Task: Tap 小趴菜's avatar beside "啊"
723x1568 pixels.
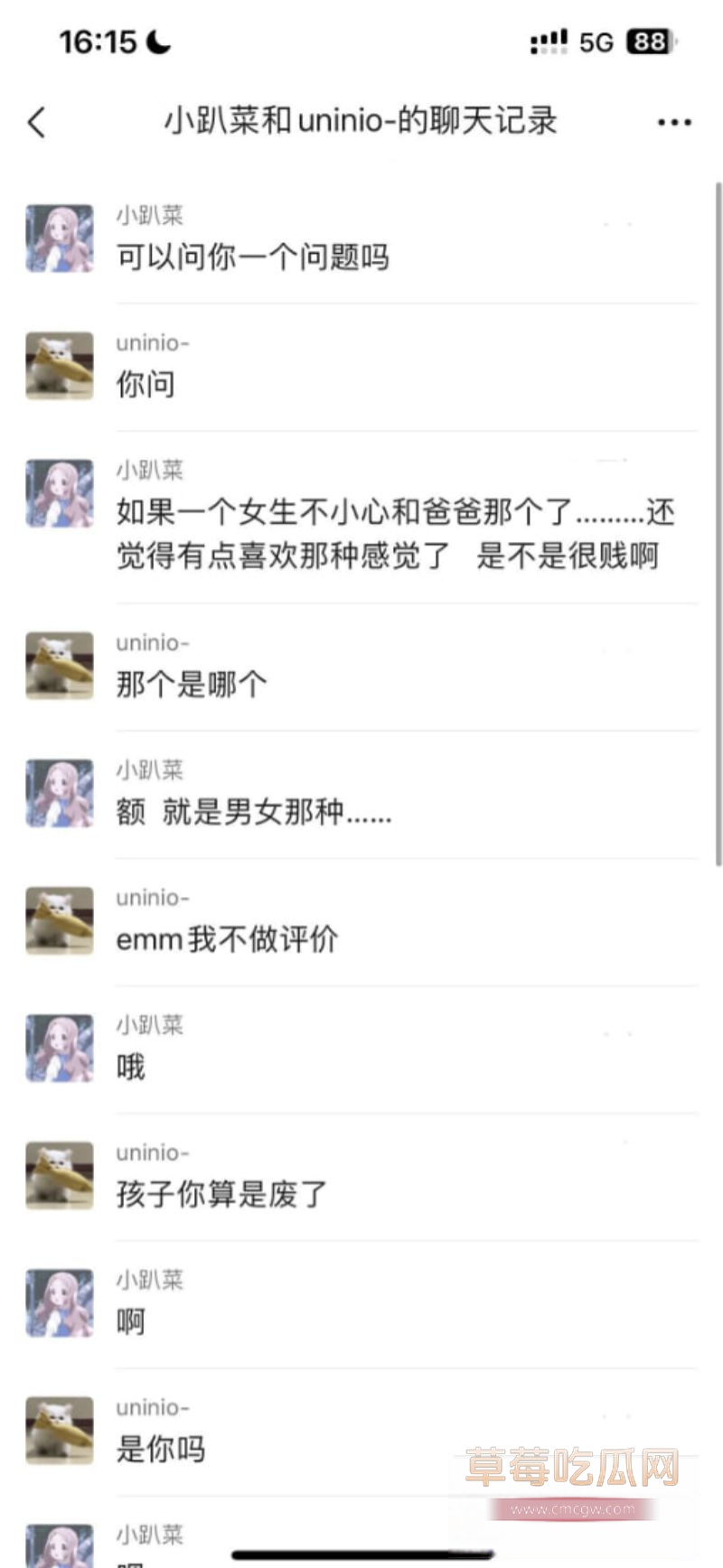Action: coord(59,1302)
